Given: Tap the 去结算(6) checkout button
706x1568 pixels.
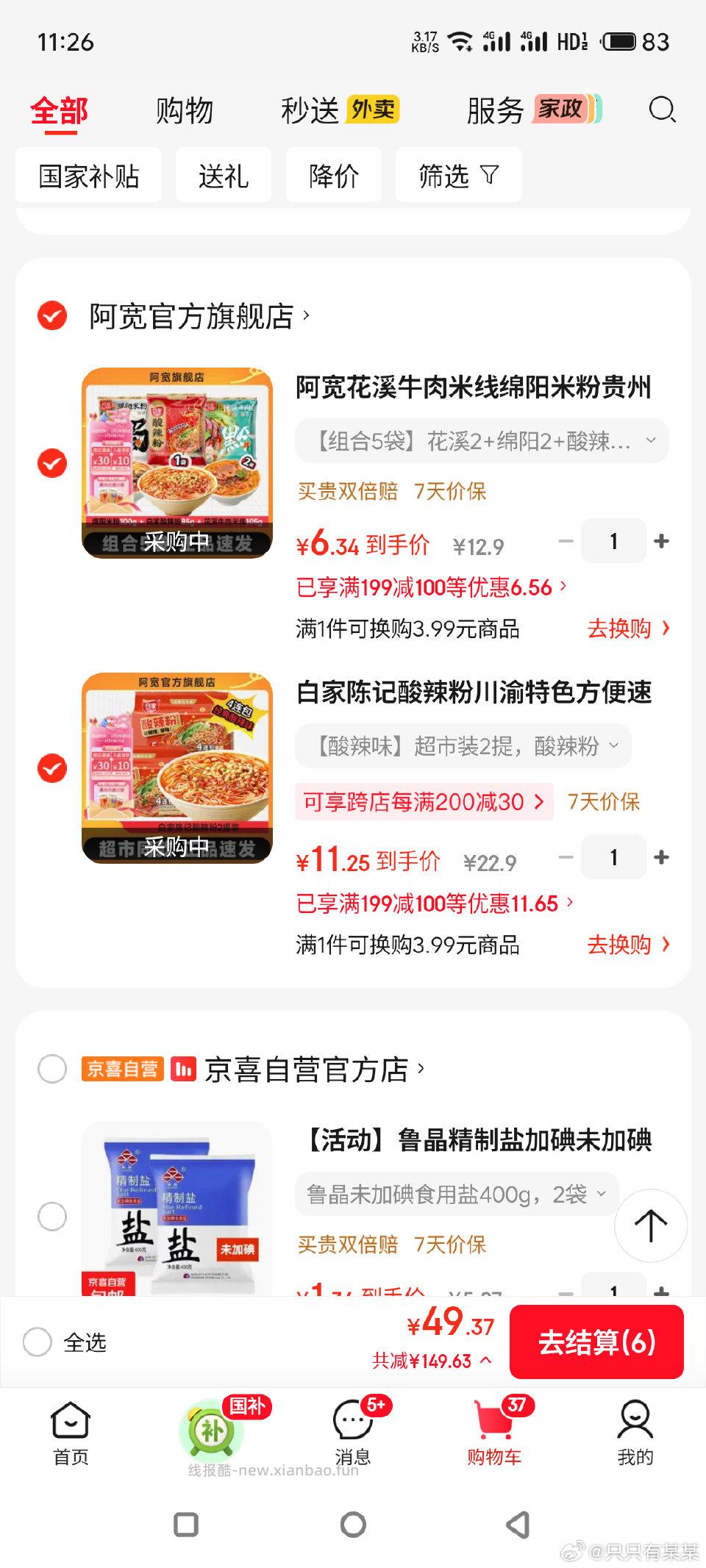Looking at the screenshot, I should click(x=596, y=1342).
